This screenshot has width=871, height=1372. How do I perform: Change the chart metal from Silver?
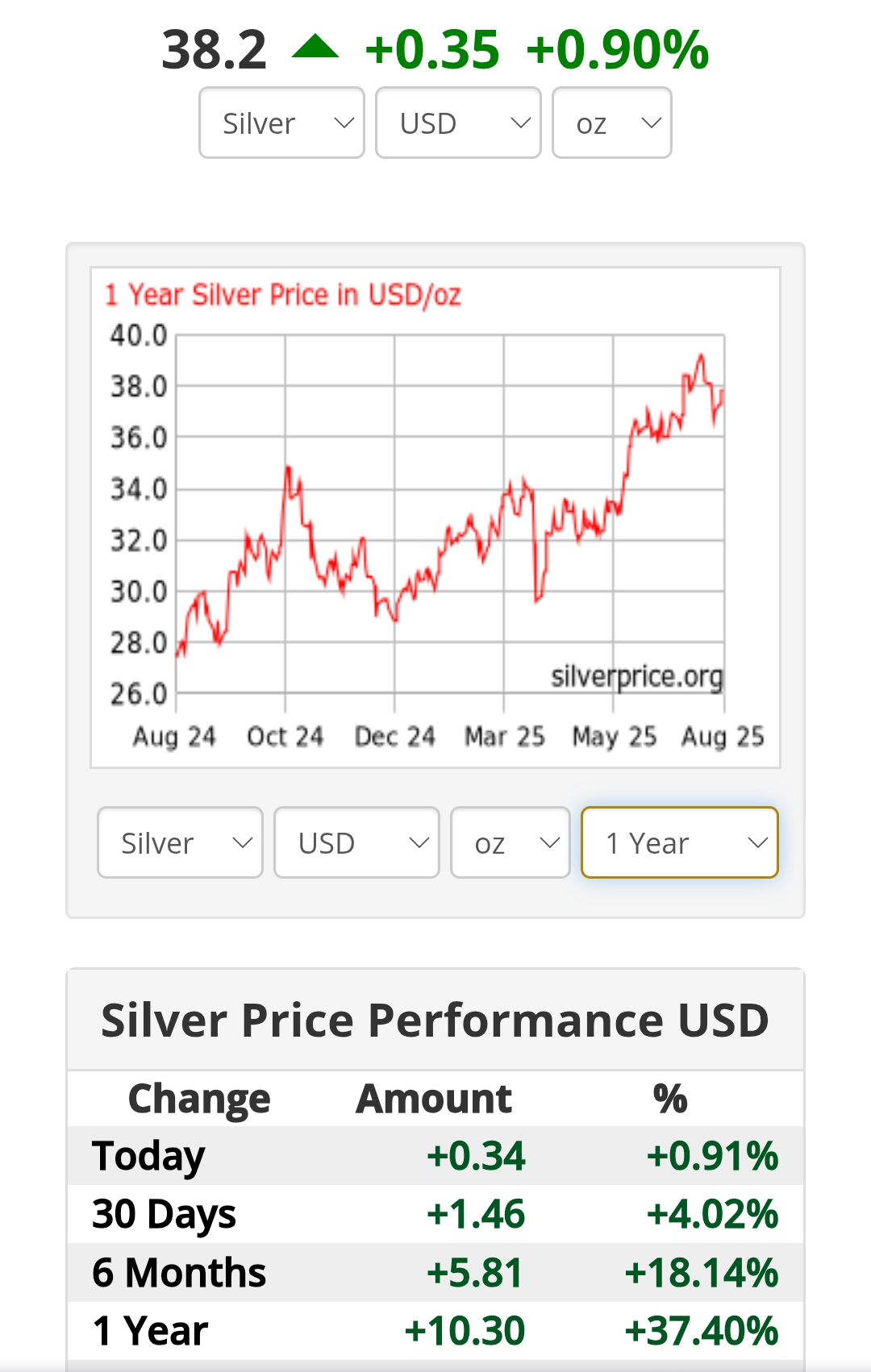(x=180, y=843)
